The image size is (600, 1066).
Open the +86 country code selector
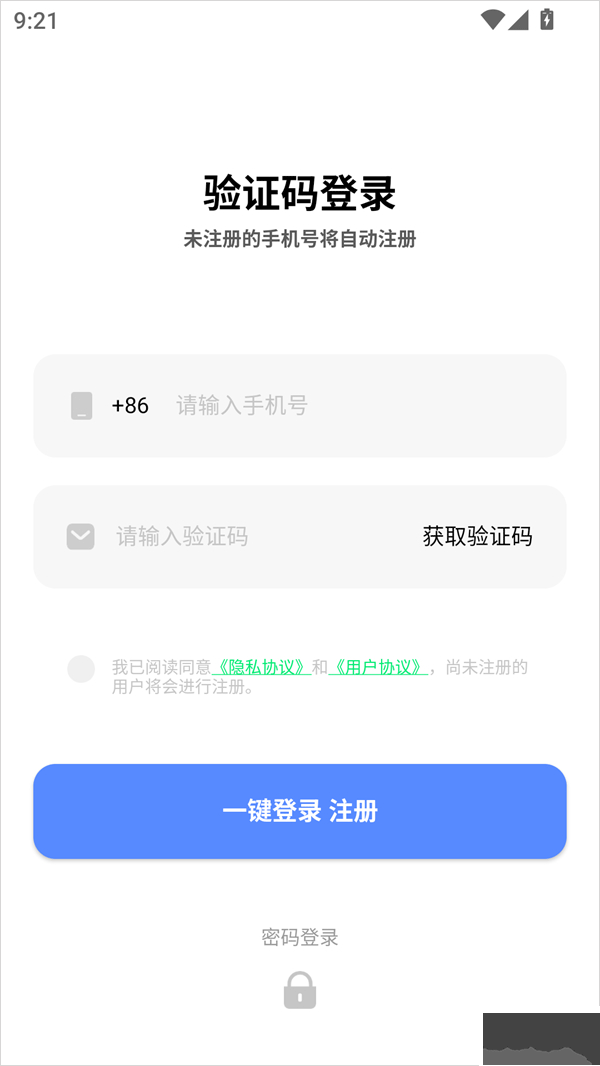130,406
